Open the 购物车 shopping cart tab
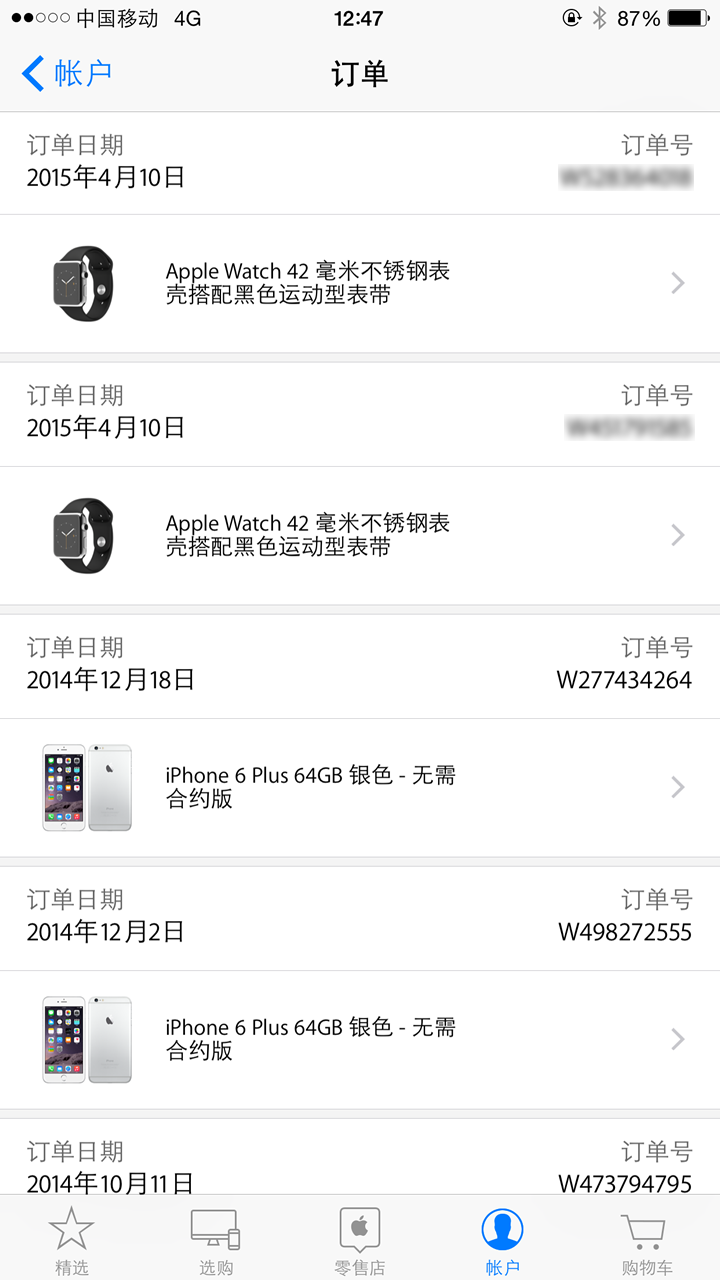 pyautogui.click(x=646, y=1239)
